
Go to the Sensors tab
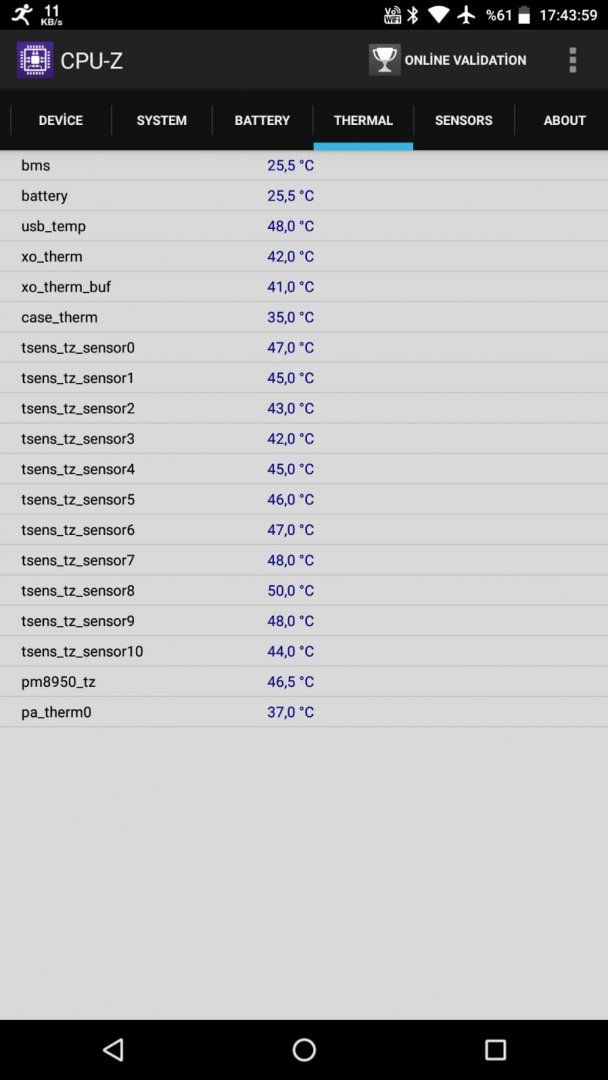[x=463, y=120]
